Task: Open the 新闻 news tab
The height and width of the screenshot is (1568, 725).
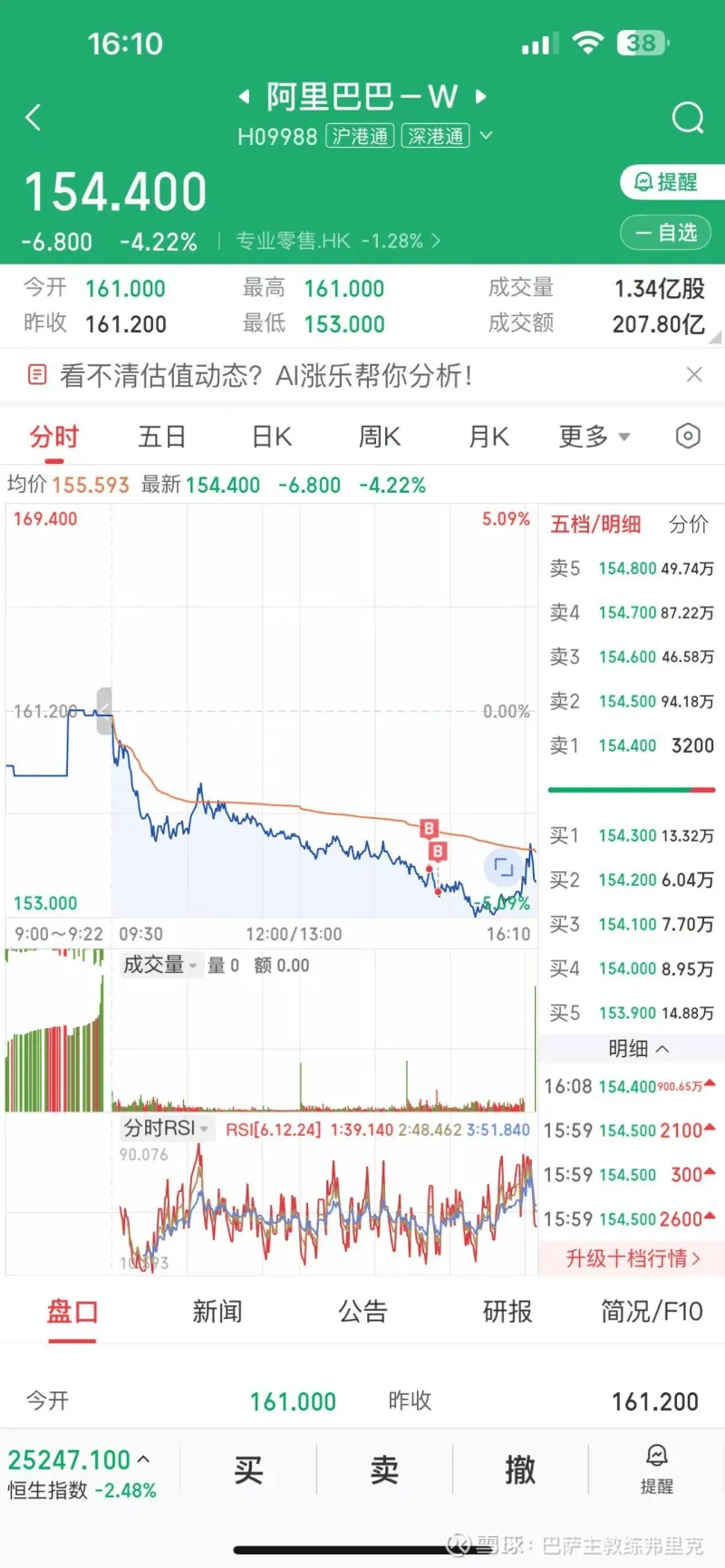Action: pyautogui.click(x=217, y=1311)
